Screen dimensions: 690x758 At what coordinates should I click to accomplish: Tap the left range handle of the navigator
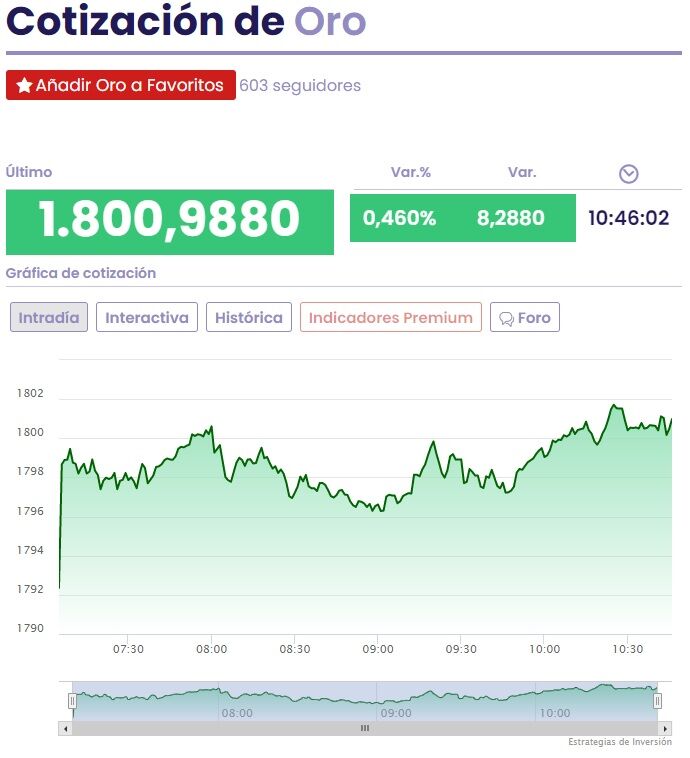coord(72,702)
